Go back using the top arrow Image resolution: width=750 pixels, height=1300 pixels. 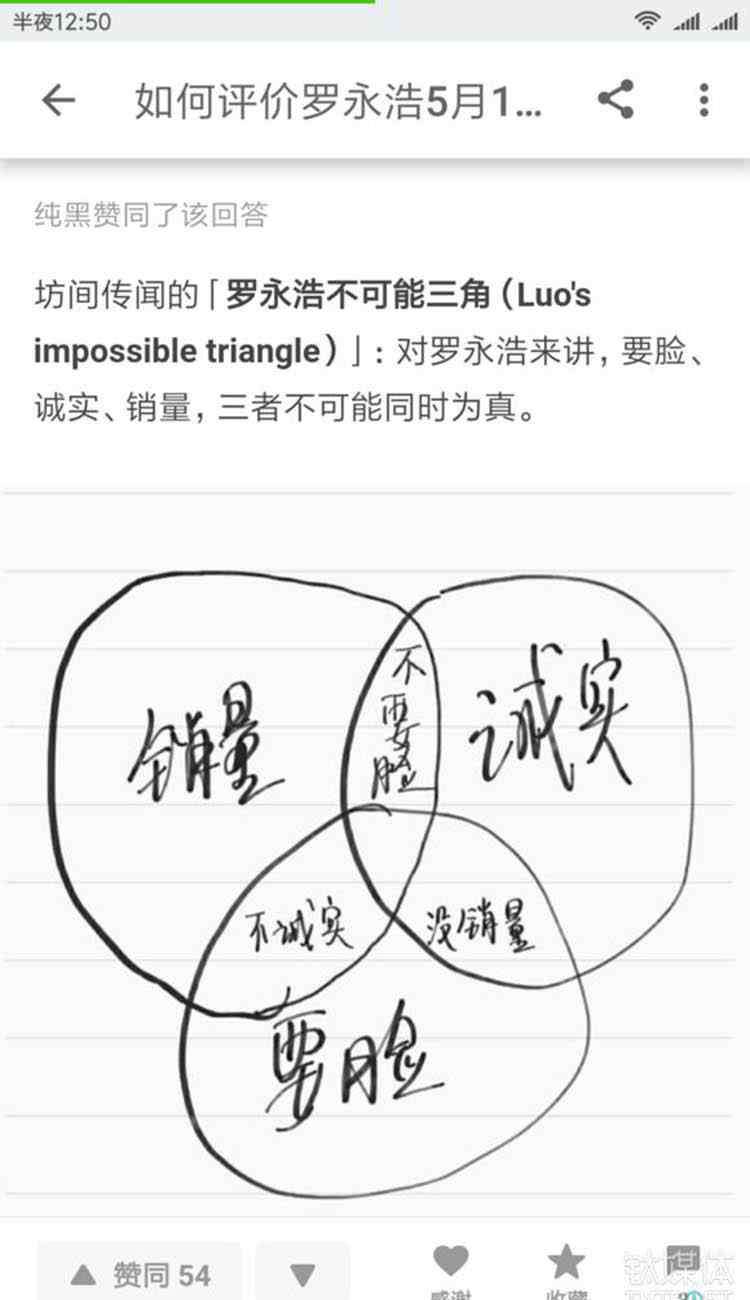point(58,100)
